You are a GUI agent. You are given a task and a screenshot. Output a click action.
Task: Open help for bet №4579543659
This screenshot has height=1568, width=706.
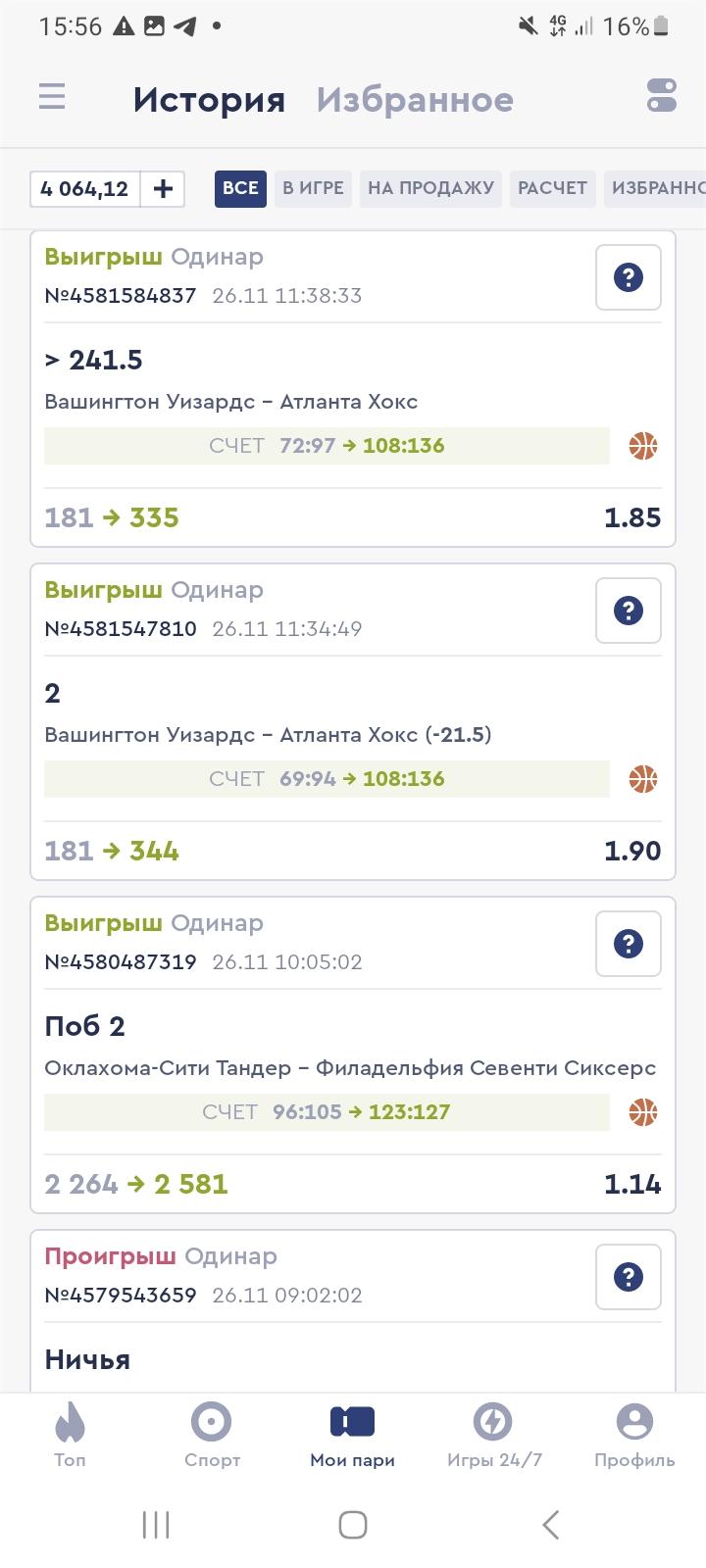tap(628, 1277)
